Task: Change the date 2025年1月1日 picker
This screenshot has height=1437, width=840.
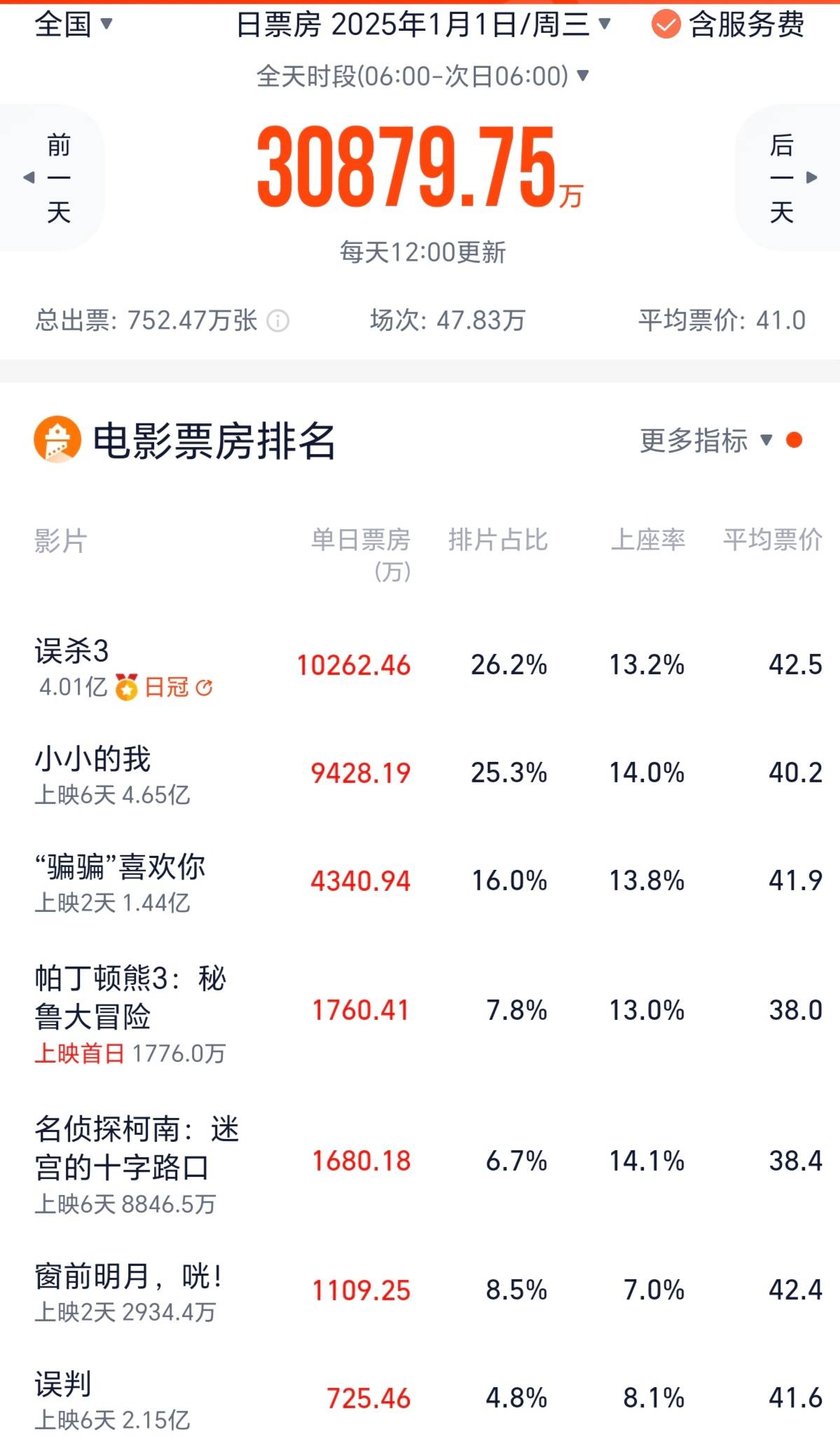Action: pyautogui.click(x=424, y=25)
